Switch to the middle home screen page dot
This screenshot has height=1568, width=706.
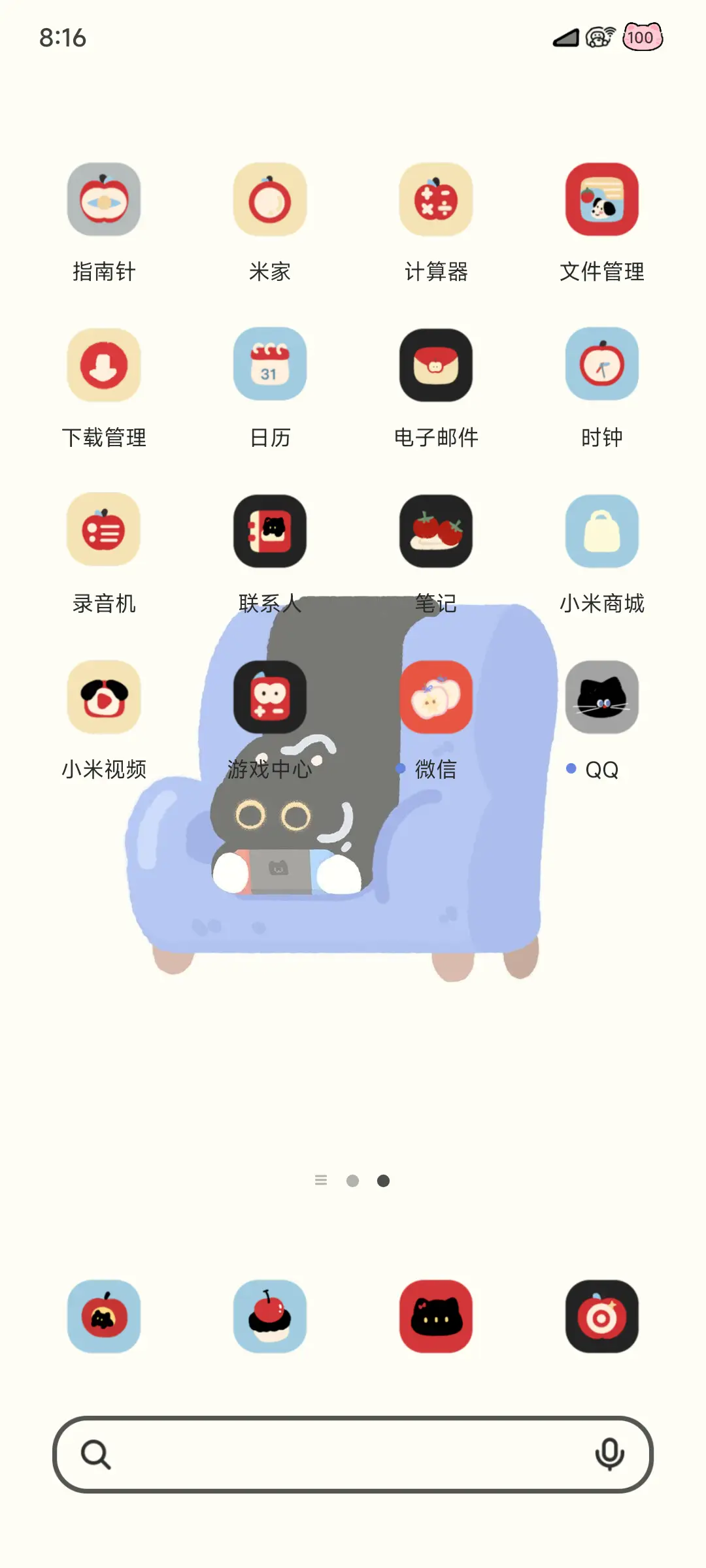click(x=353, y=1181)
